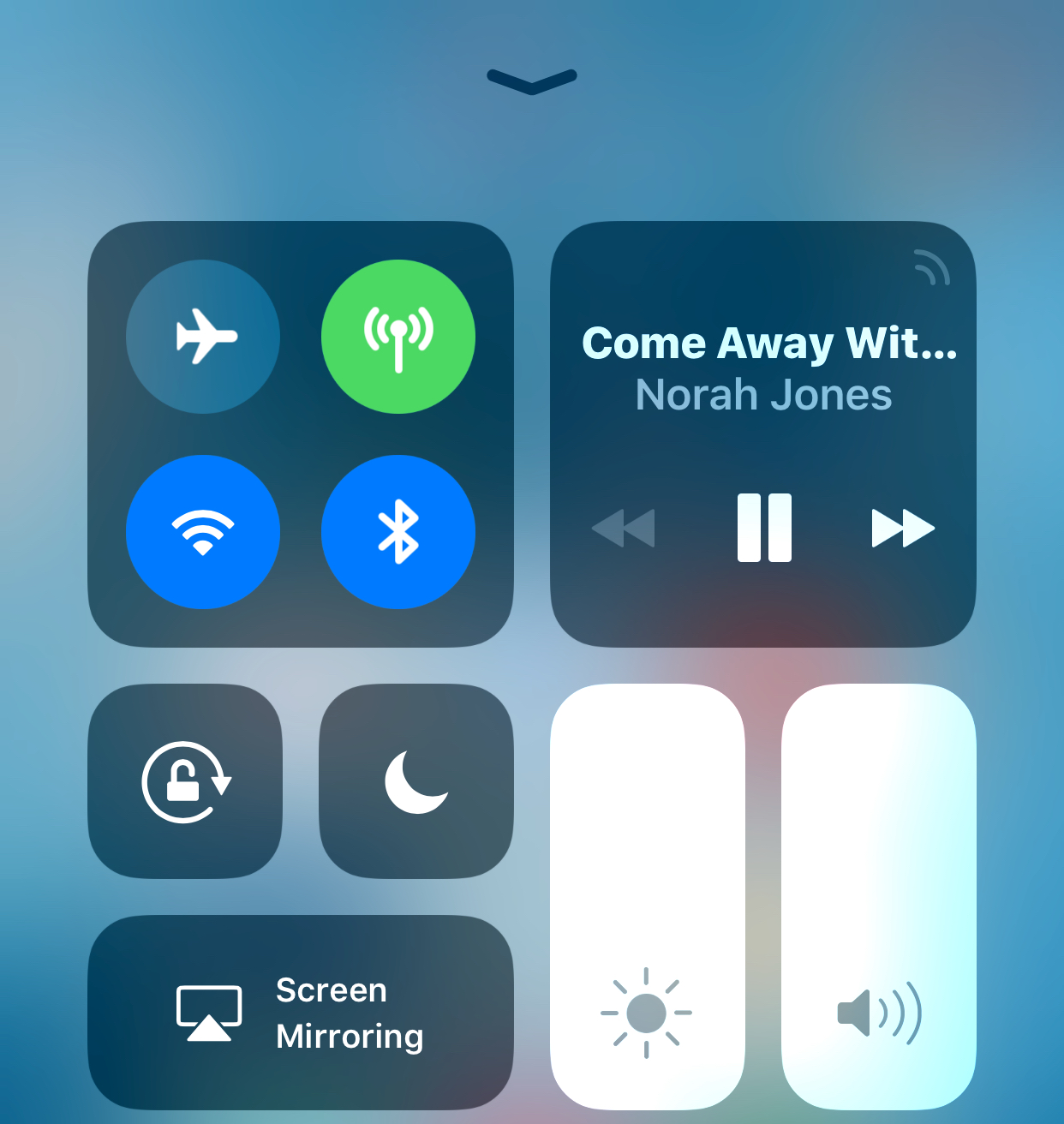
Task: Enable Airplane Mode
Action: tap(203, 336)
